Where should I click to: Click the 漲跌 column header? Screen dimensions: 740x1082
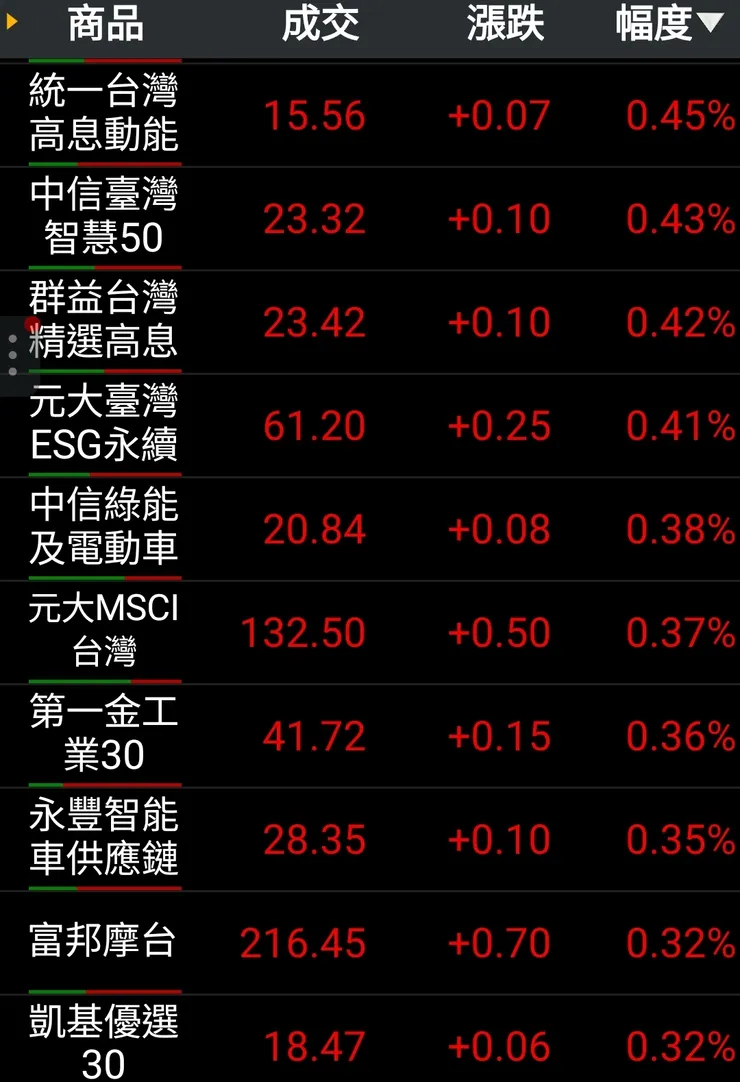[505, 27]
